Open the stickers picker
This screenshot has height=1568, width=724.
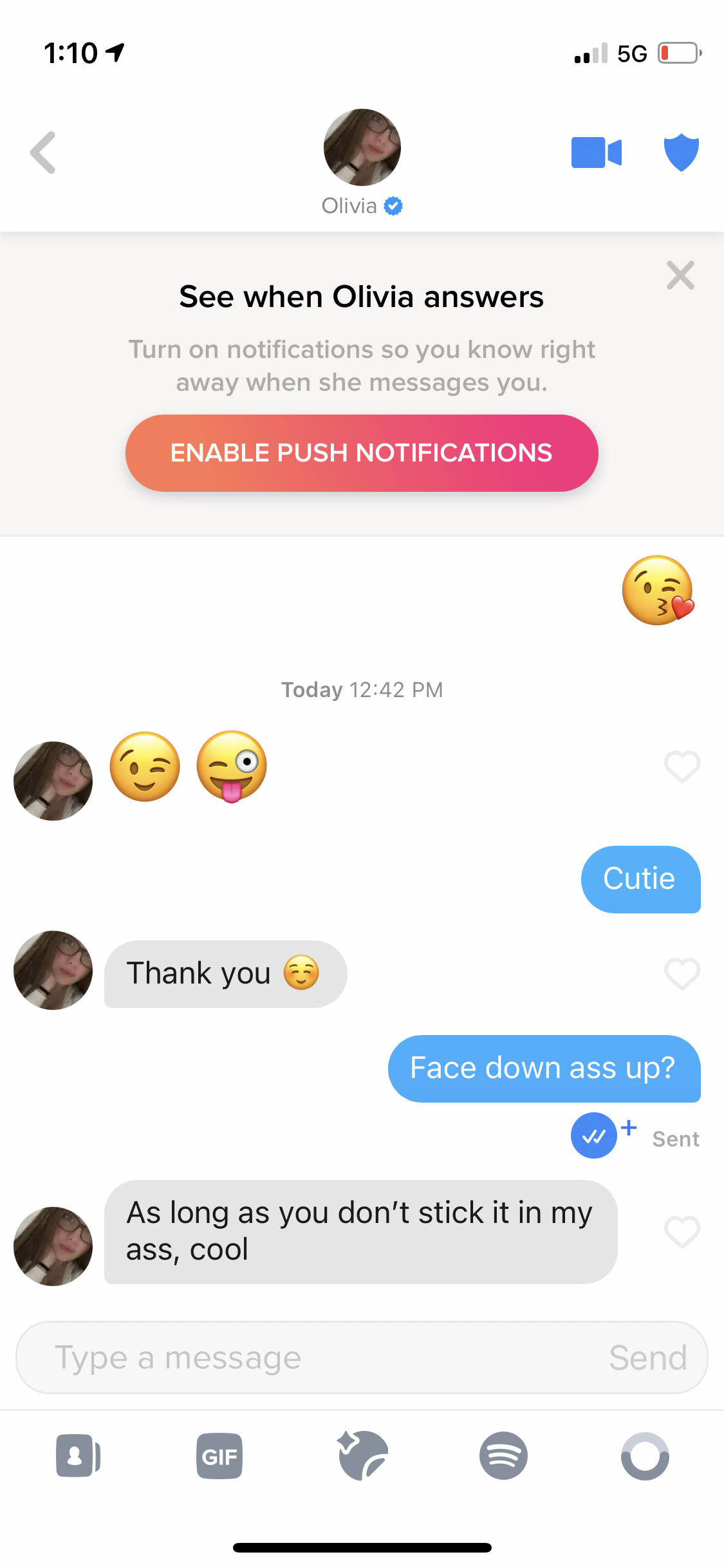[362, 1455]
